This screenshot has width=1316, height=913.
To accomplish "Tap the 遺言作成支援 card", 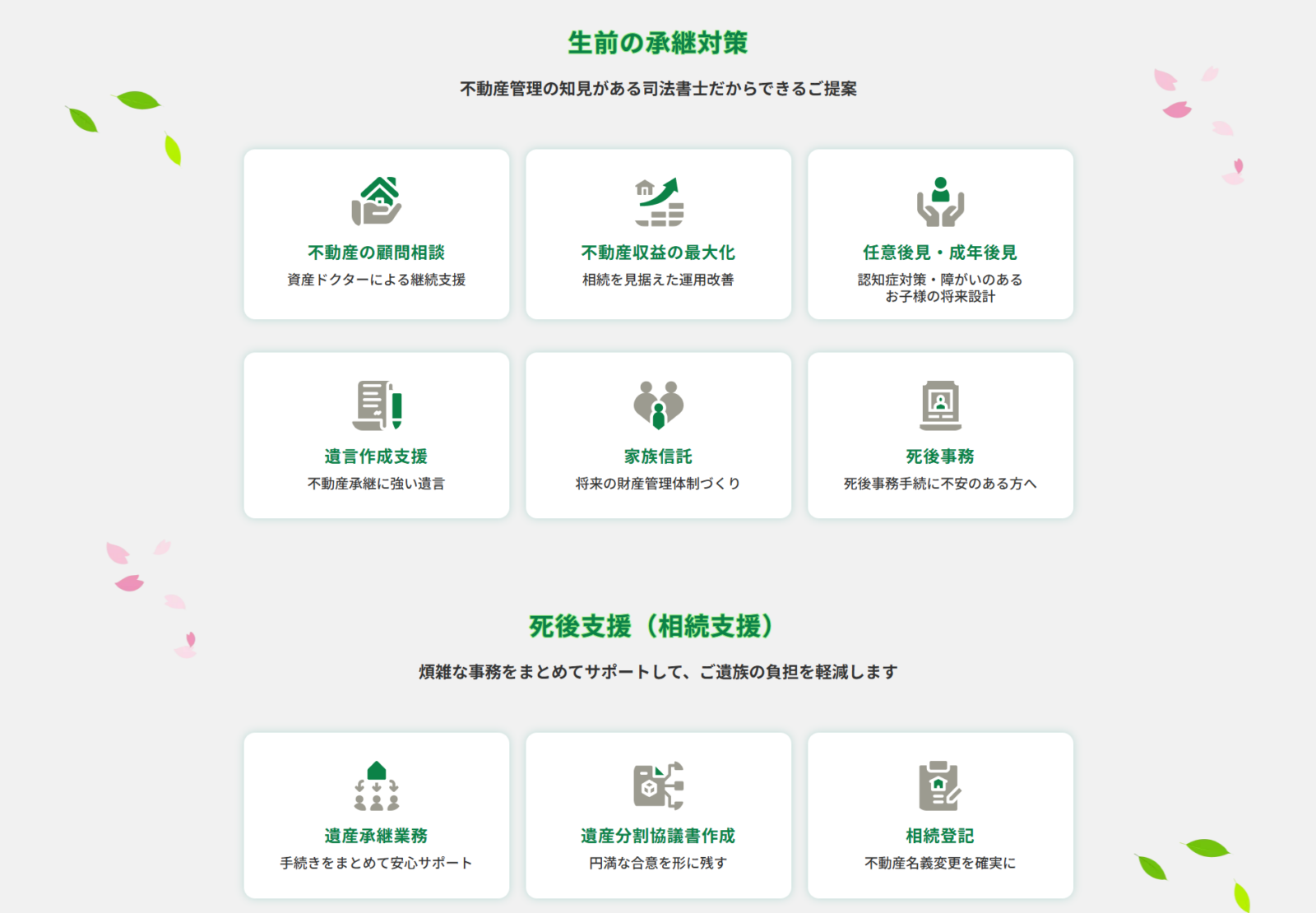I will (x=376, y=436).
